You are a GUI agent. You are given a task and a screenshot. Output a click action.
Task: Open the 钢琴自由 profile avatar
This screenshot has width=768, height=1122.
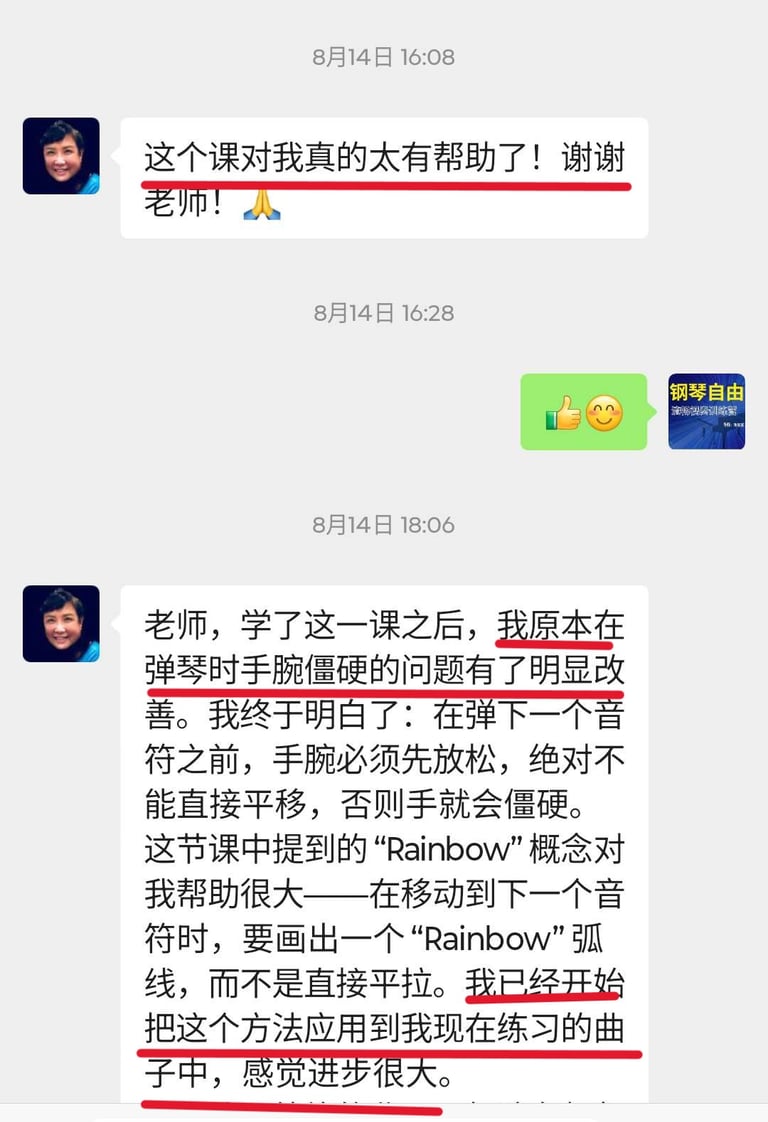[x=706, y=411]
